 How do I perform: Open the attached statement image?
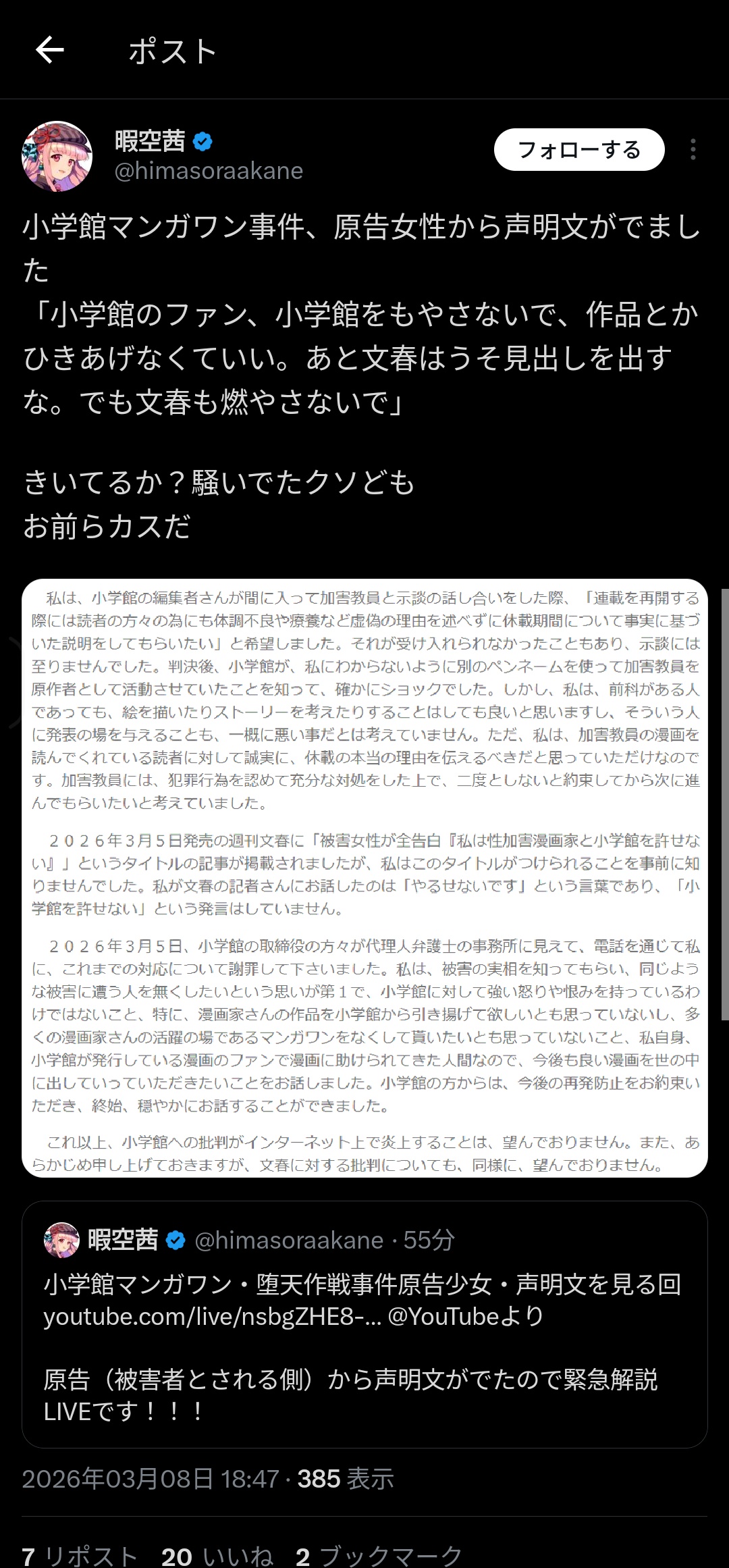pos(364,878)
